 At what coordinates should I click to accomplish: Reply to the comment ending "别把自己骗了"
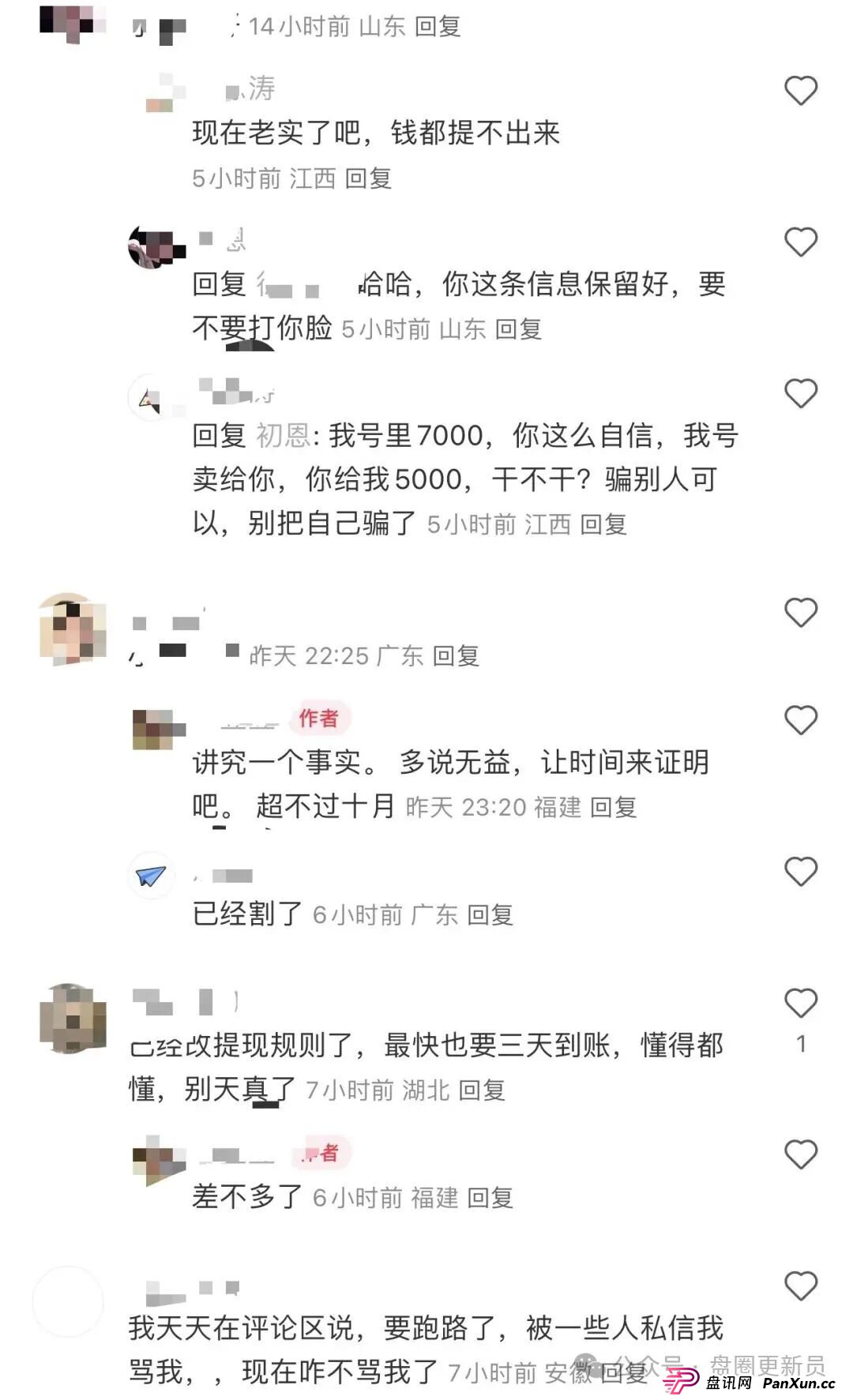pos(603,524)
